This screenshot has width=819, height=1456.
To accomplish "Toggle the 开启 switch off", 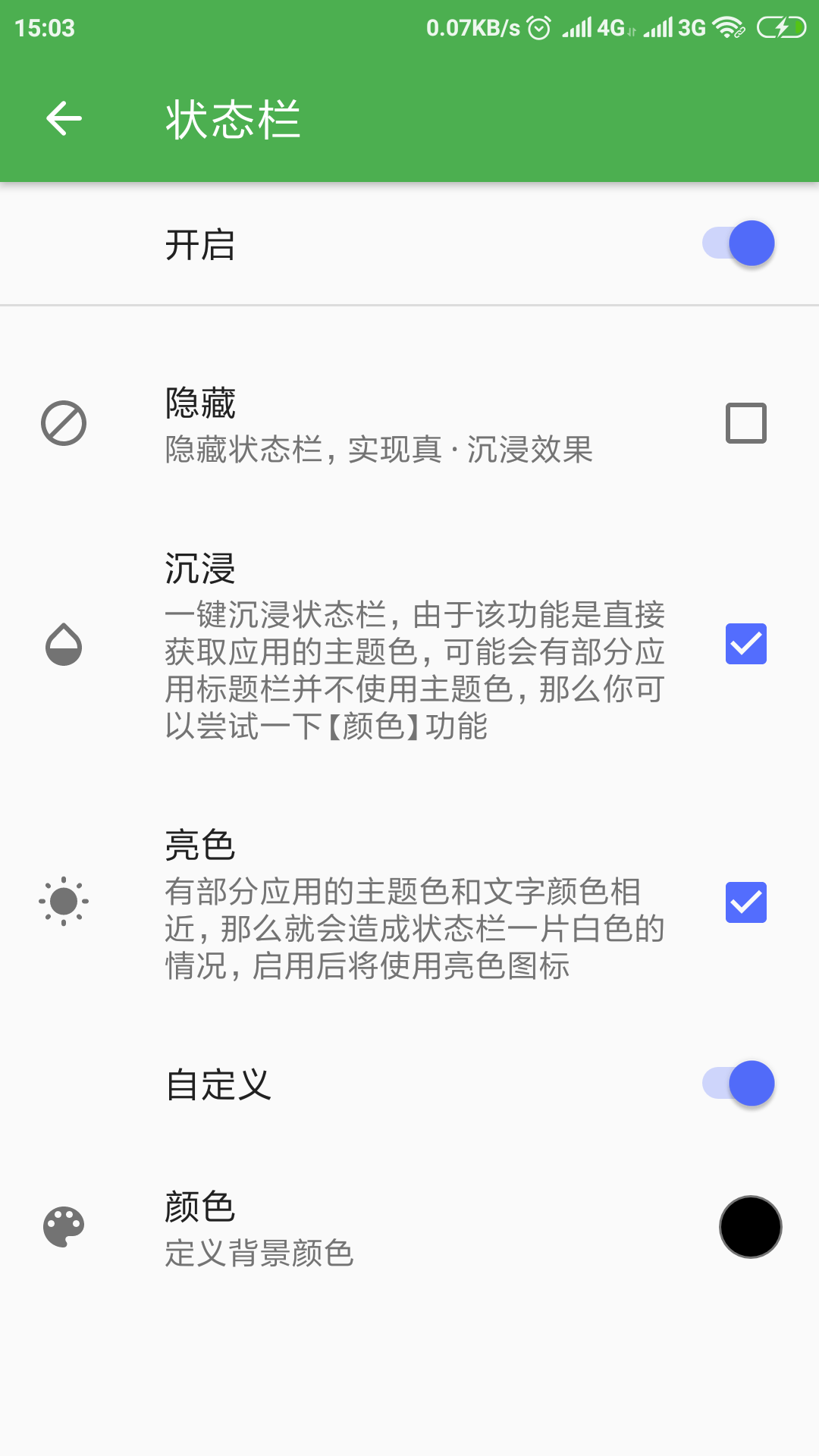I will [x=738, y=243].
